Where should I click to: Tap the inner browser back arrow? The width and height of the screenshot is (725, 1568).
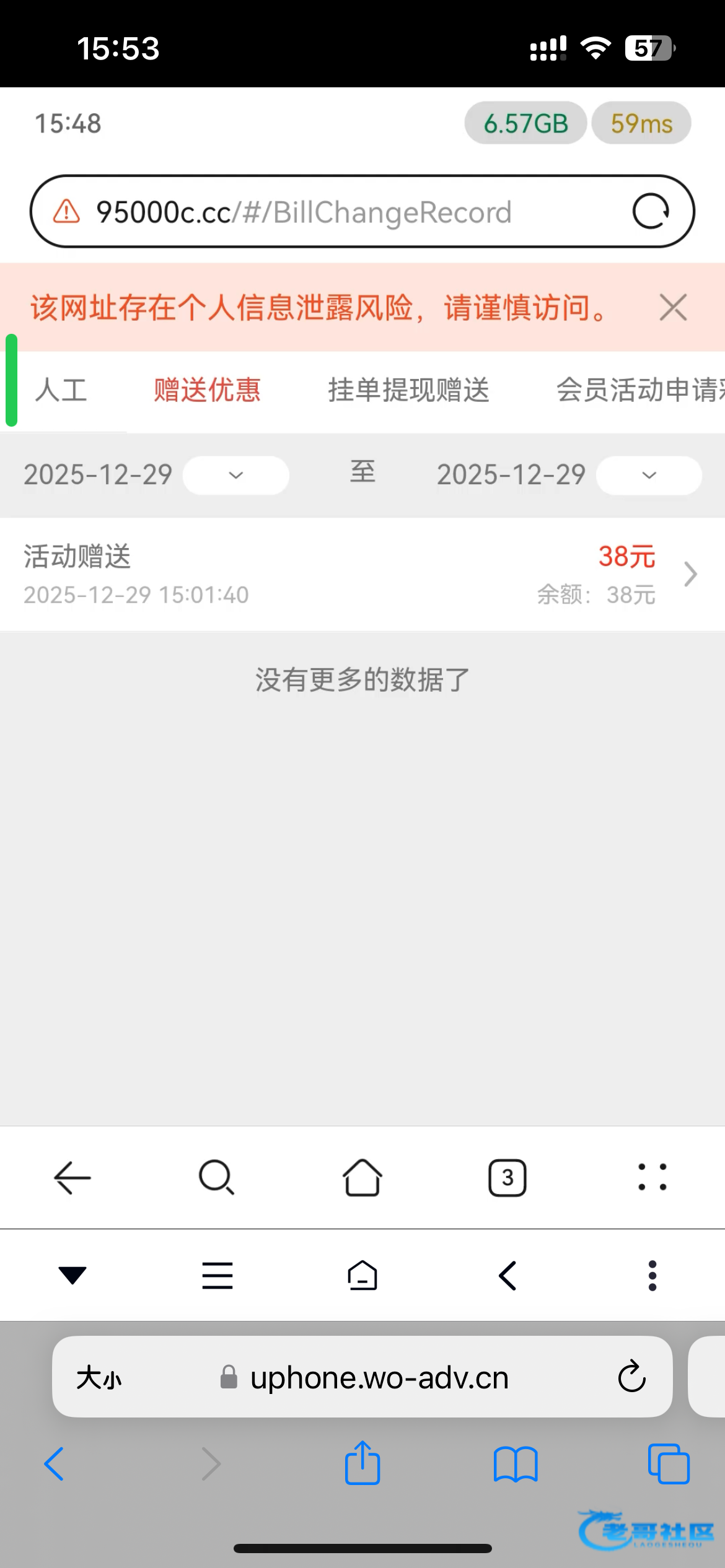[72, 1177]
